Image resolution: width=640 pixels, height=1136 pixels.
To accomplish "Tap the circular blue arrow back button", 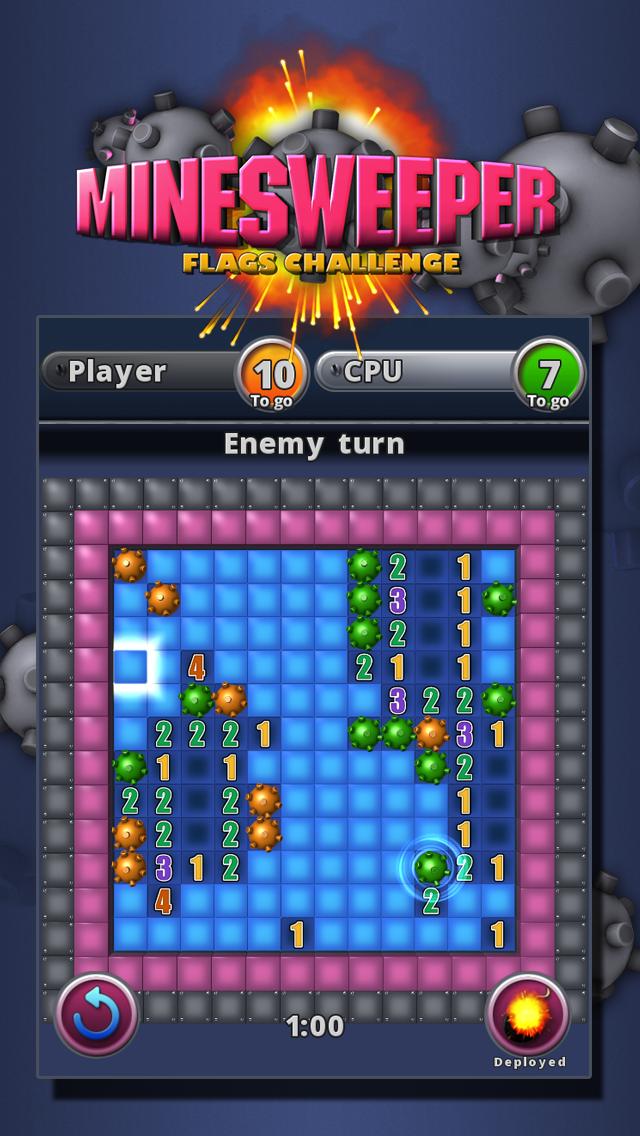I will pyautogui.click(x=96, y=1016).
